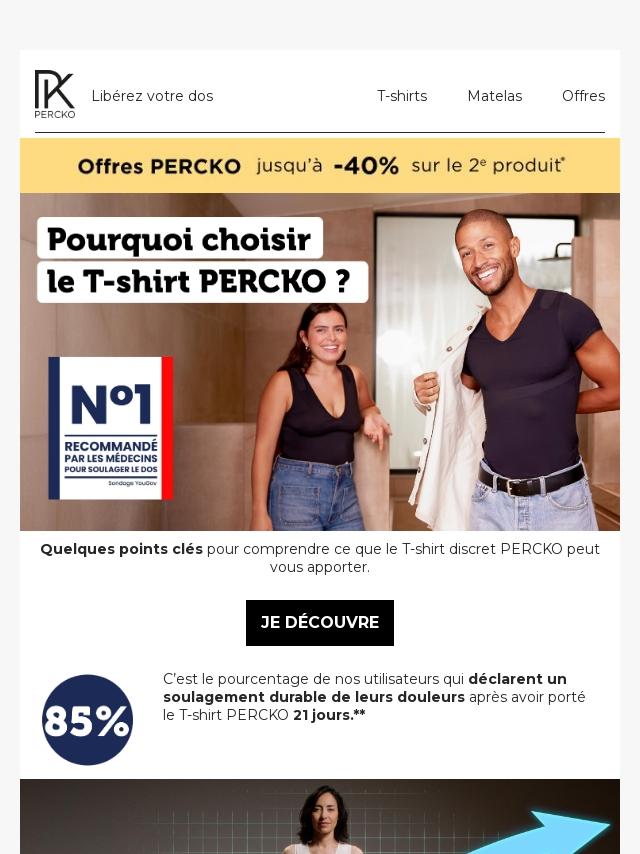Tap the JE DÉCOUVRE button
Viewport: 640px width, 854px height.
pos(320,623)
